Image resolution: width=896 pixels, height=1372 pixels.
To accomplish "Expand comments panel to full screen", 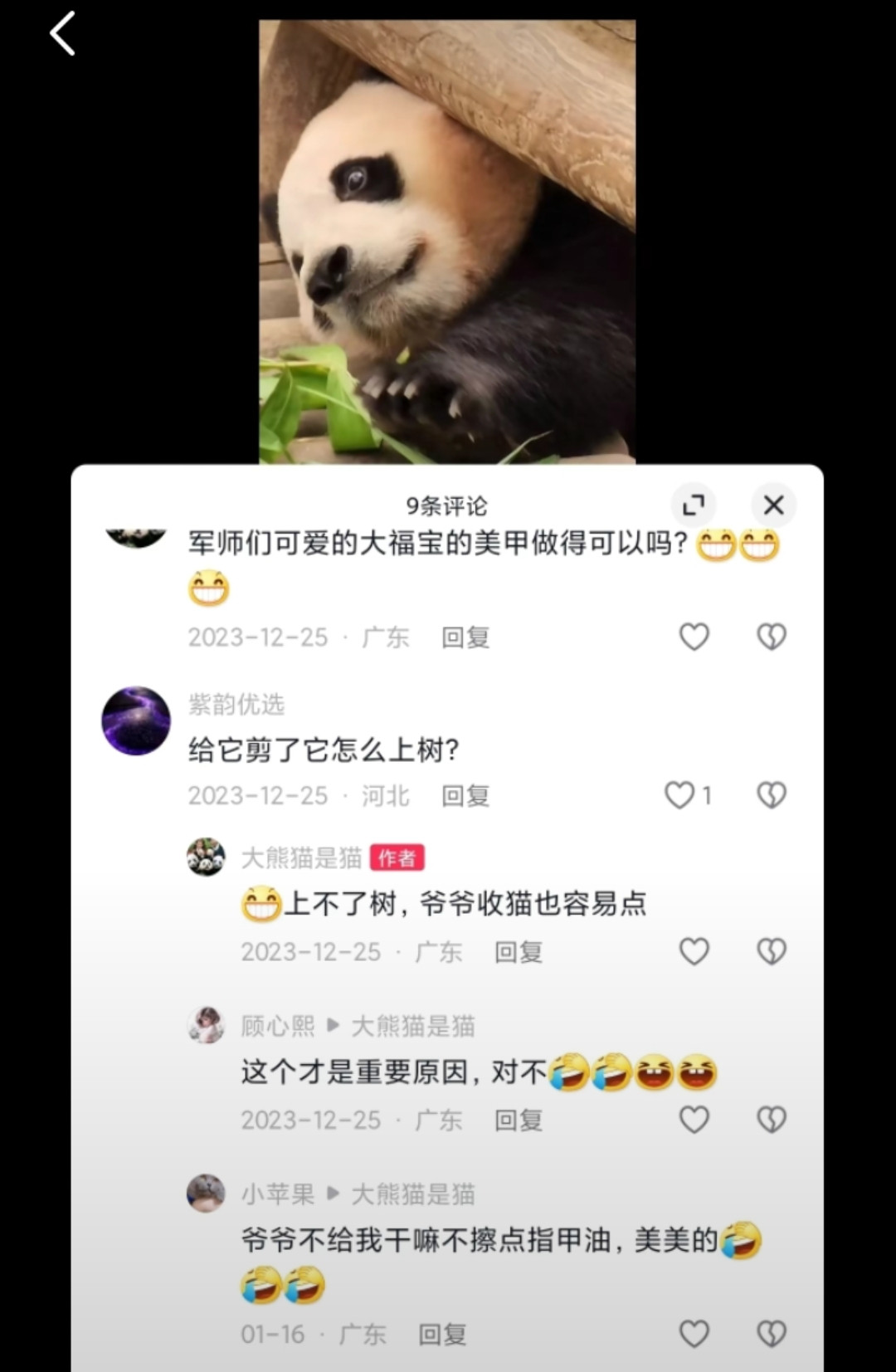I will coord(693,505).
